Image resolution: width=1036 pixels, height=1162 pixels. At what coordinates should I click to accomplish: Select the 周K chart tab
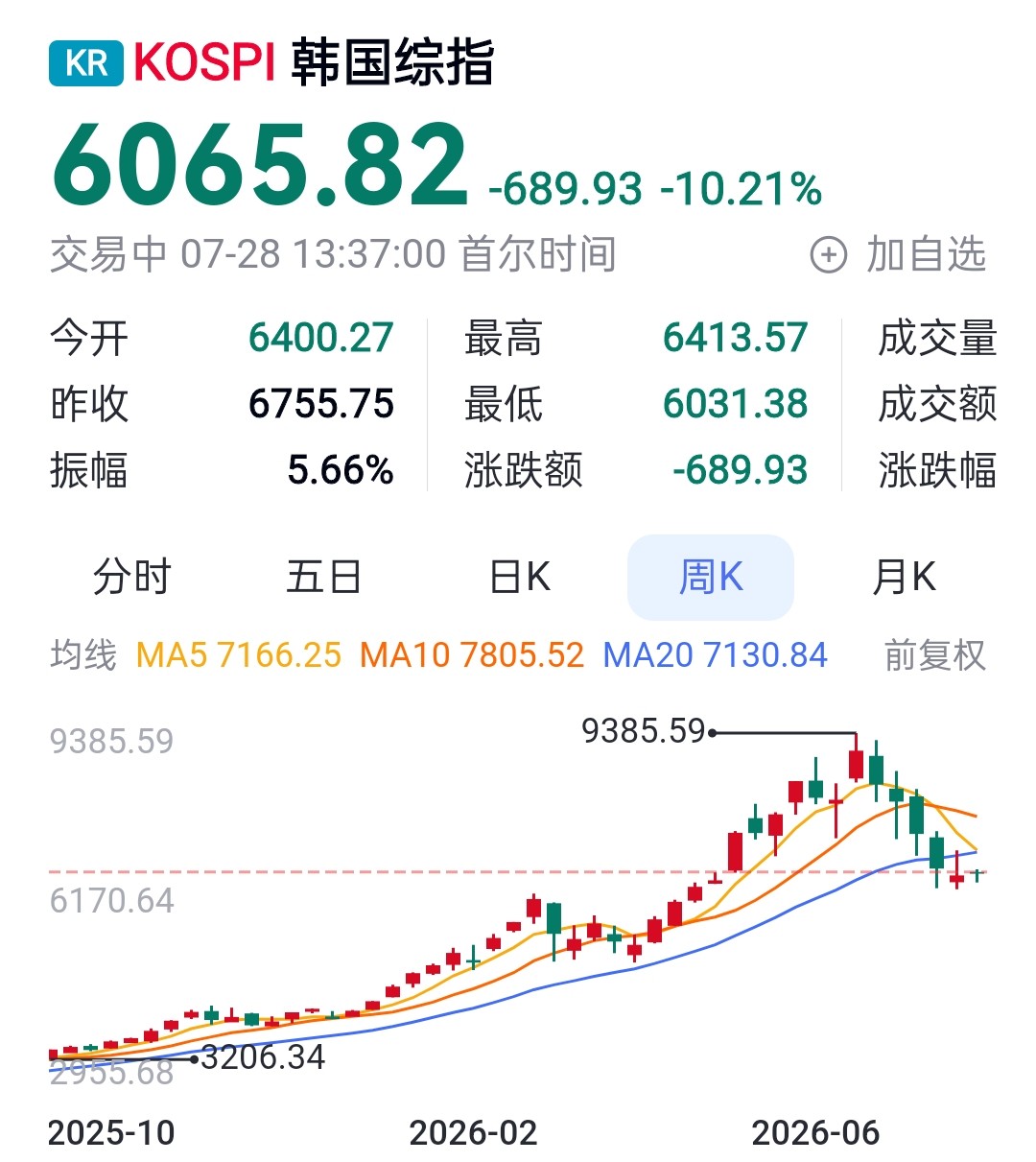pos(711,578)
